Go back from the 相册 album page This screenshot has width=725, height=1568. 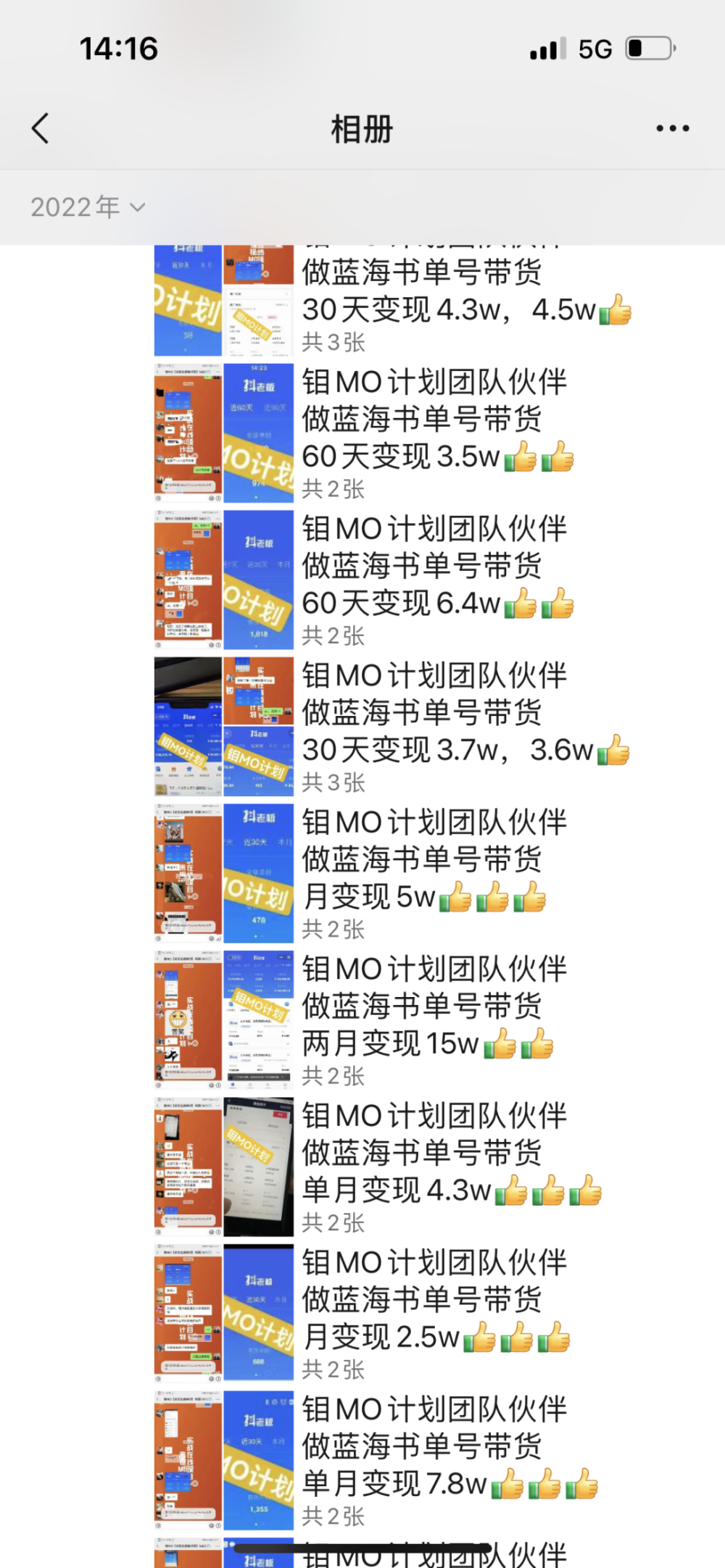click(41, 128)
